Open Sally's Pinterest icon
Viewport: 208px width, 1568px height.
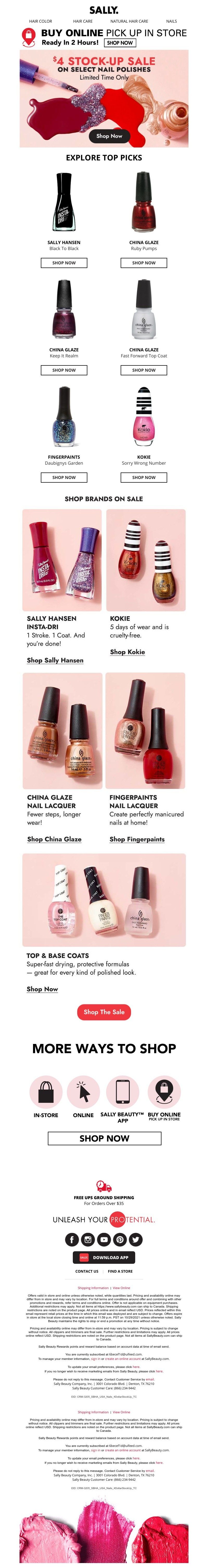tap(120, 1240)
